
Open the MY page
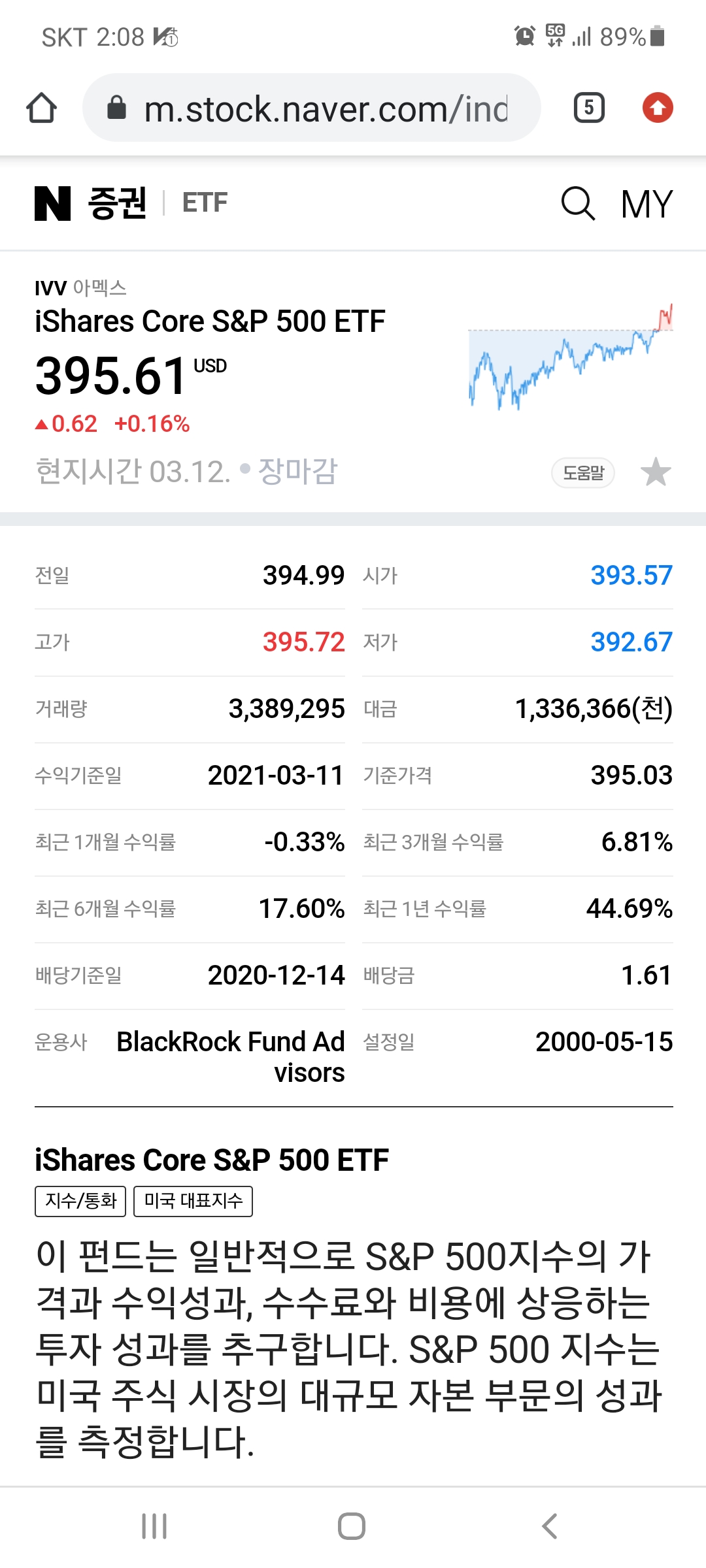click(x=647, y=204)
